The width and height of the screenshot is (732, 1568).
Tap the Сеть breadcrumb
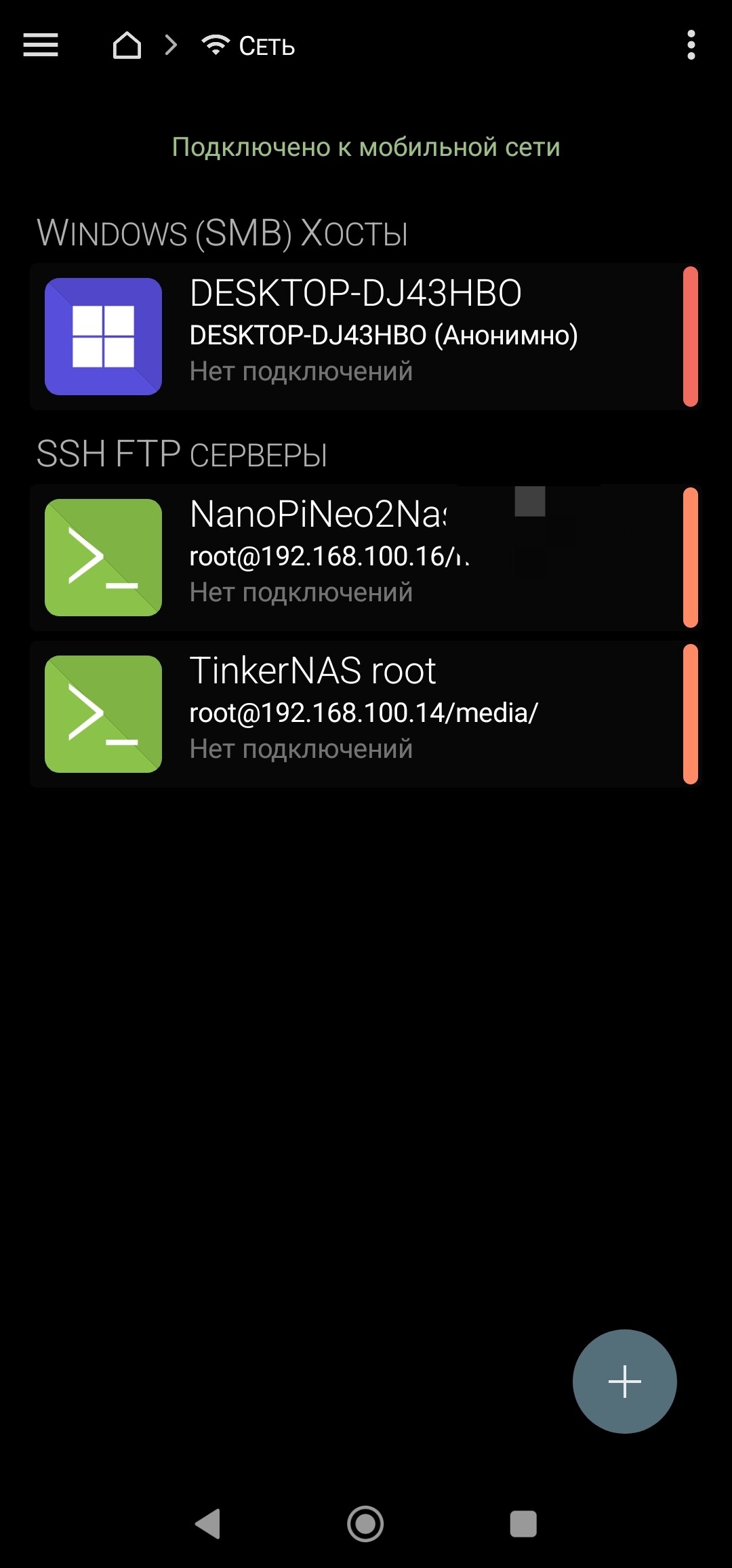(x=249, y=45)
